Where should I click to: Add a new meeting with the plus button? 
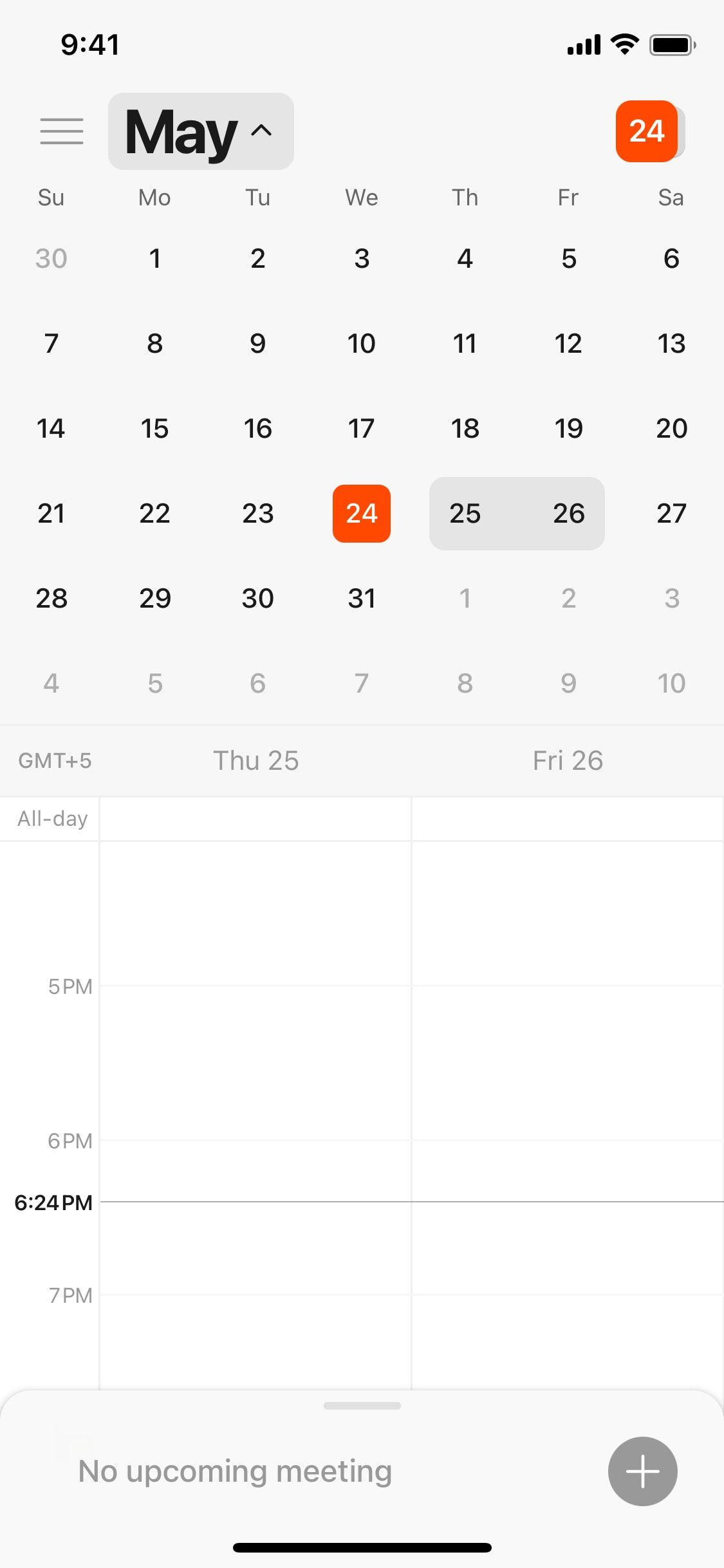pyautogui.click(x=642, y=1471)
